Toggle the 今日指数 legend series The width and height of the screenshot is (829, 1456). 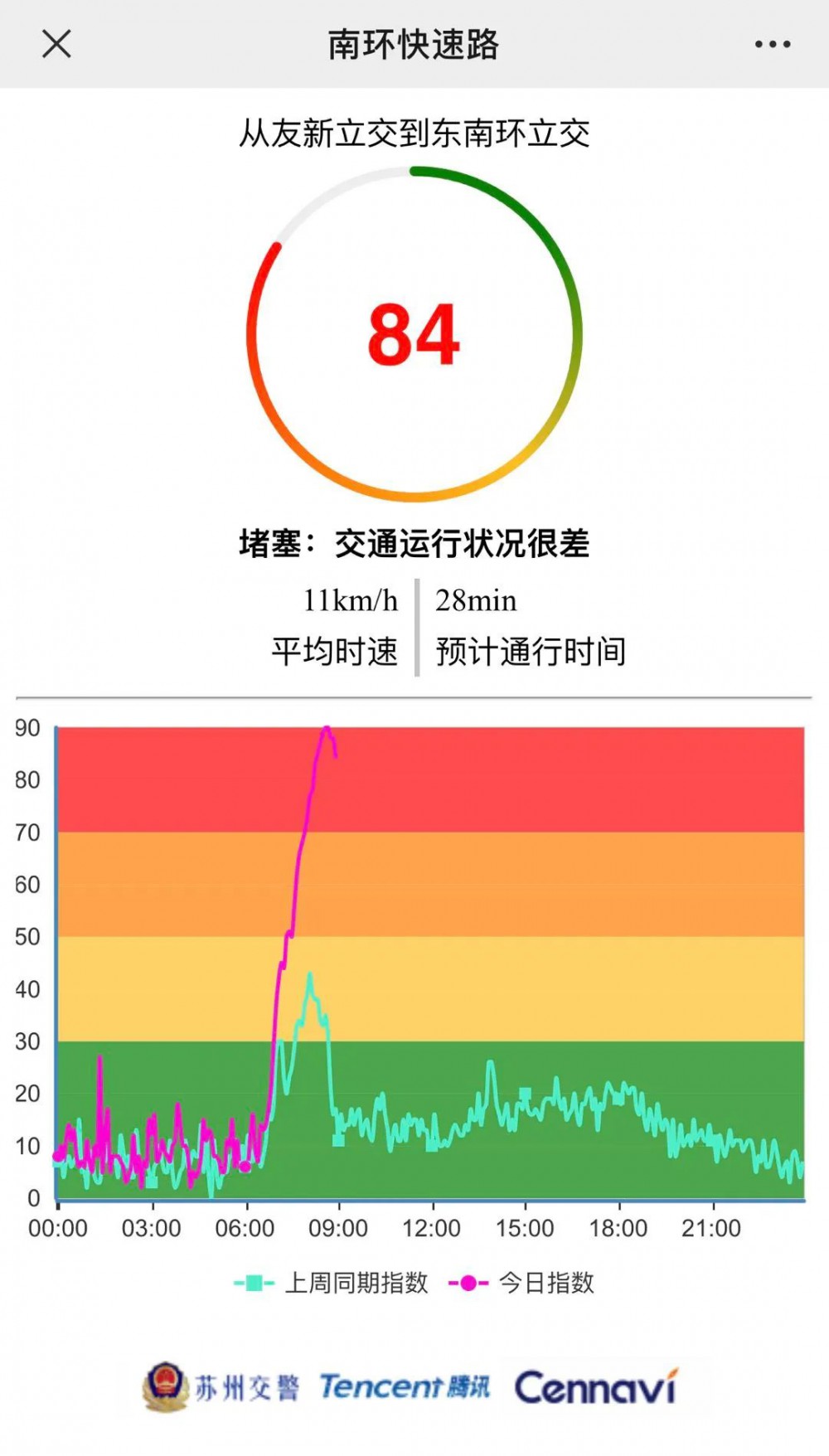click(521, 1283)
